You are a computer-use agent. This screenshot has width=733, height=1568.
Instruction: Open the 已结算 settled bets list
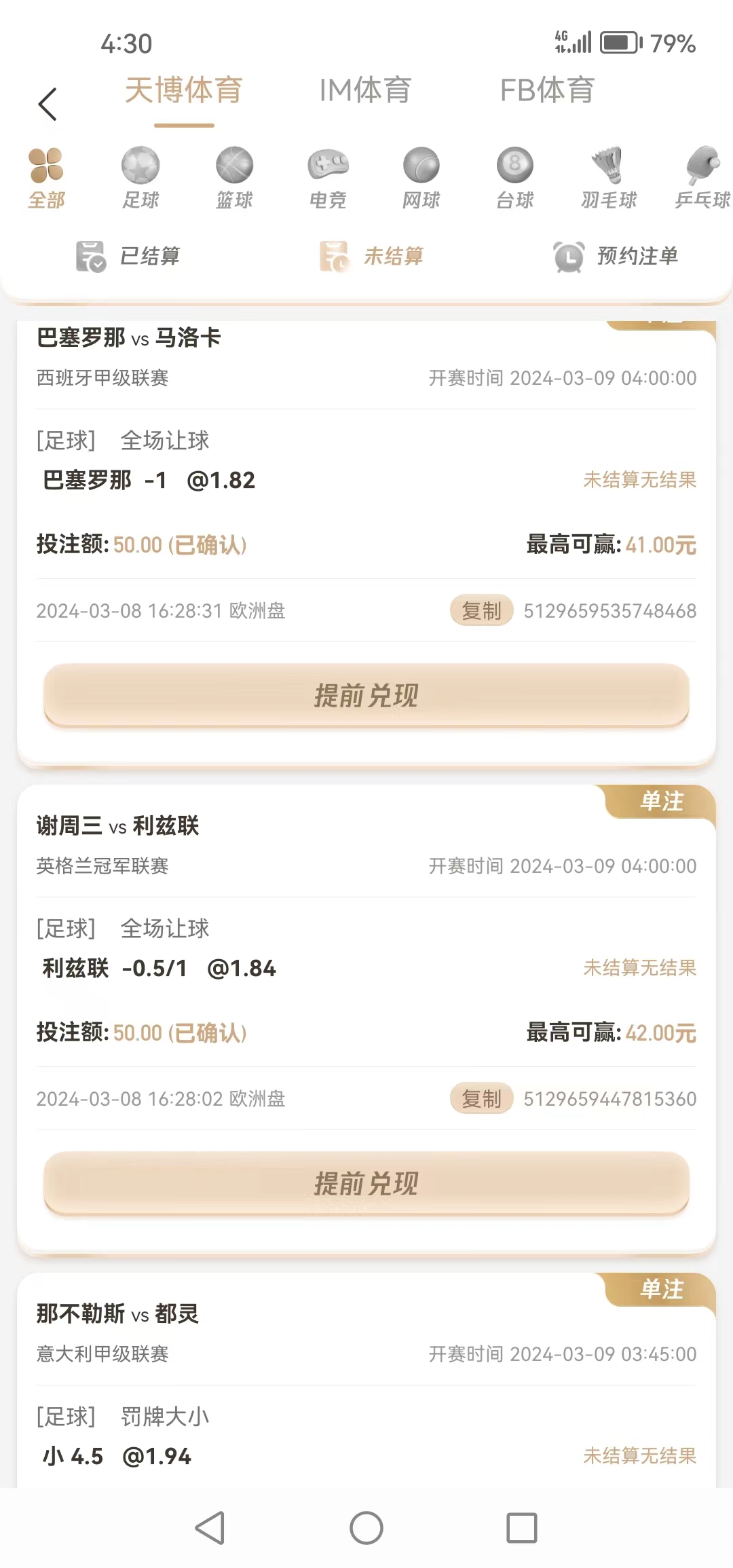[128, 257]
